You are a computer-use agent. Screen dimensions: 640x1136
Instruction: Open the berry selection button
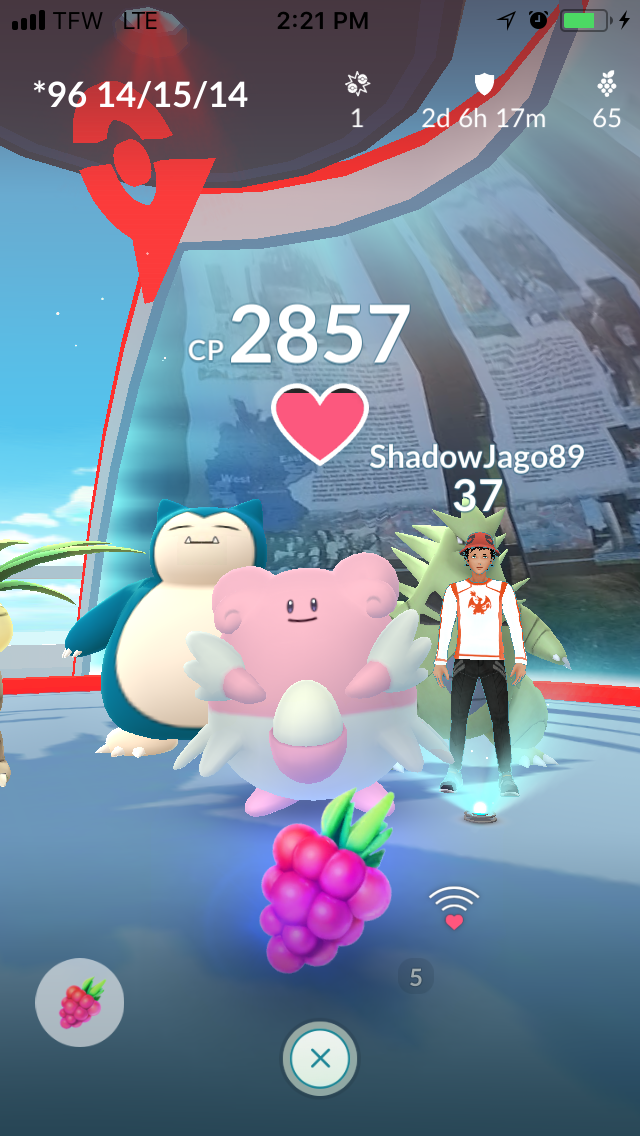click(80, 1003)
